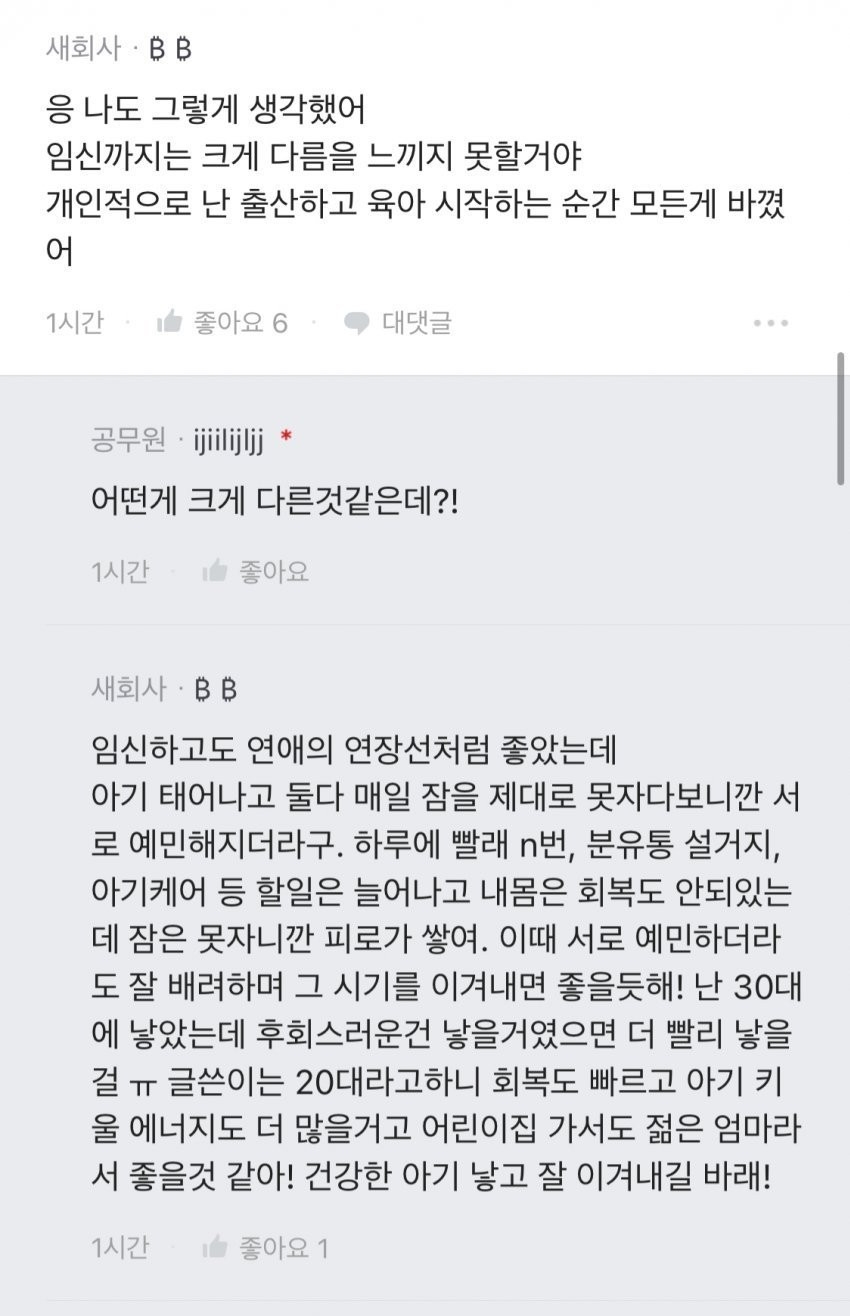The height and width of the screenshot is (1316, 850).
Task: Like the 공무원 reply
Action: [255, 572]
